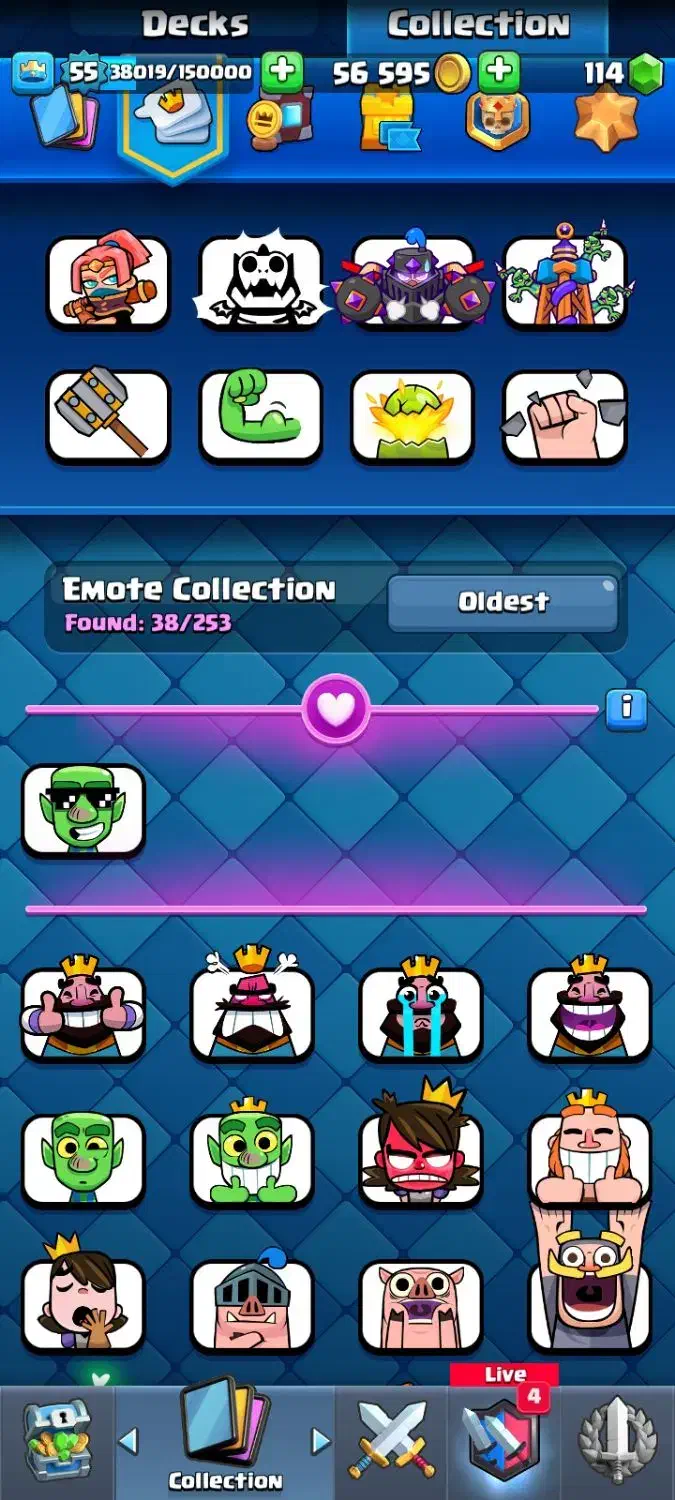
Task: Open Emote Collection info icon
Action: coord(627,708)
